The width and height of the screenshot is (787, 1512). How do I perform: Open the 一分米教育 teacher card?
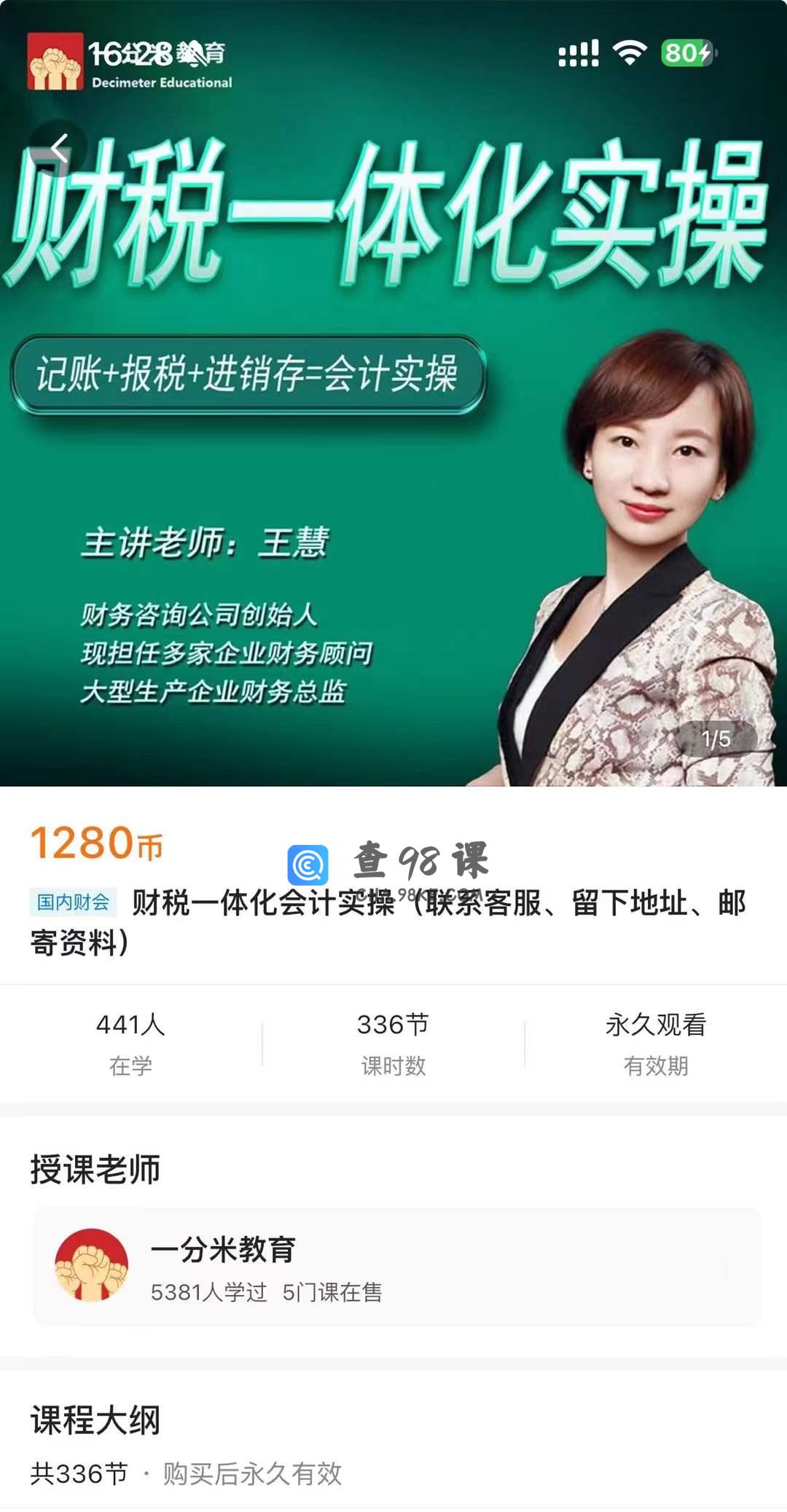(x=397, y=1266)
